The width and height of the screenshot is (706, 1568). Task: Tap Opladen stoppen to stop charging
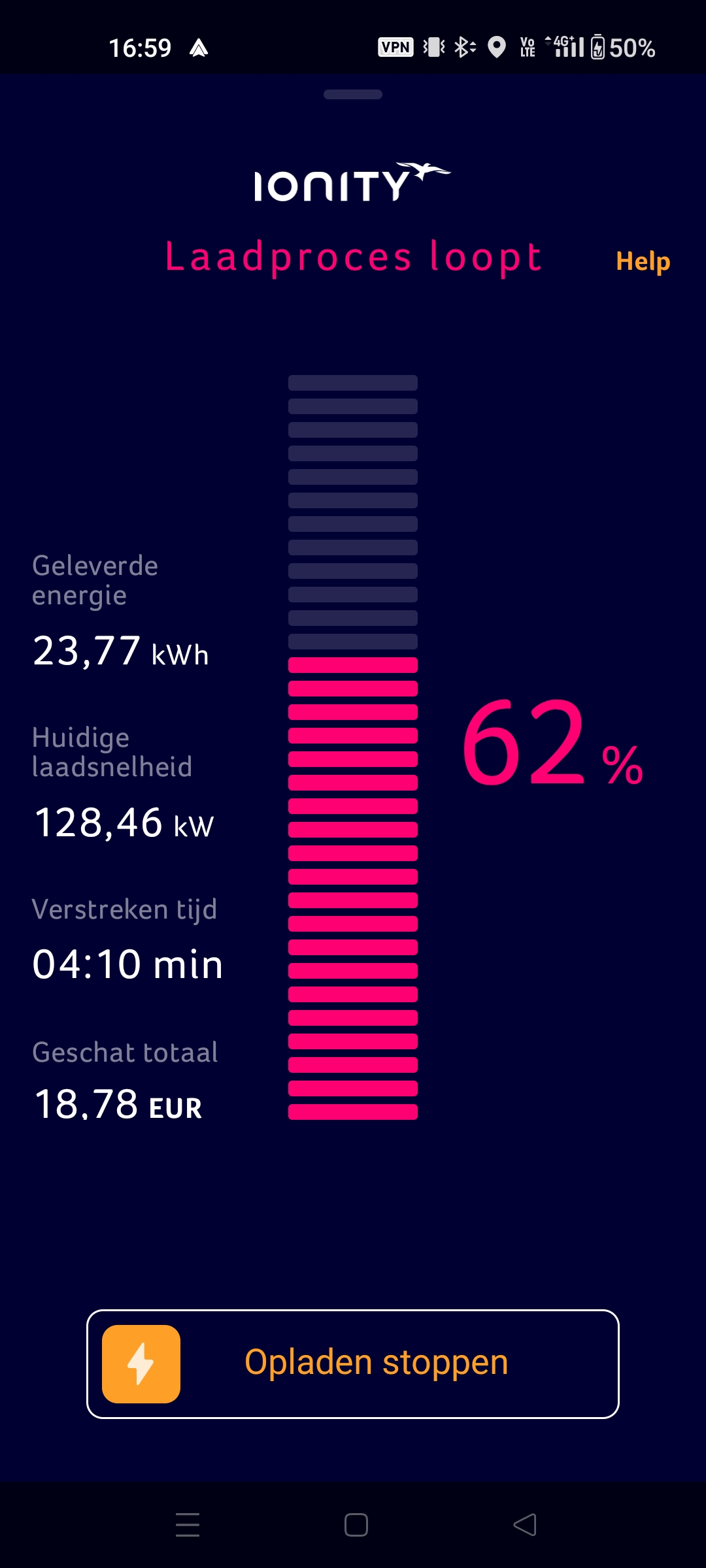(353, 1364)
